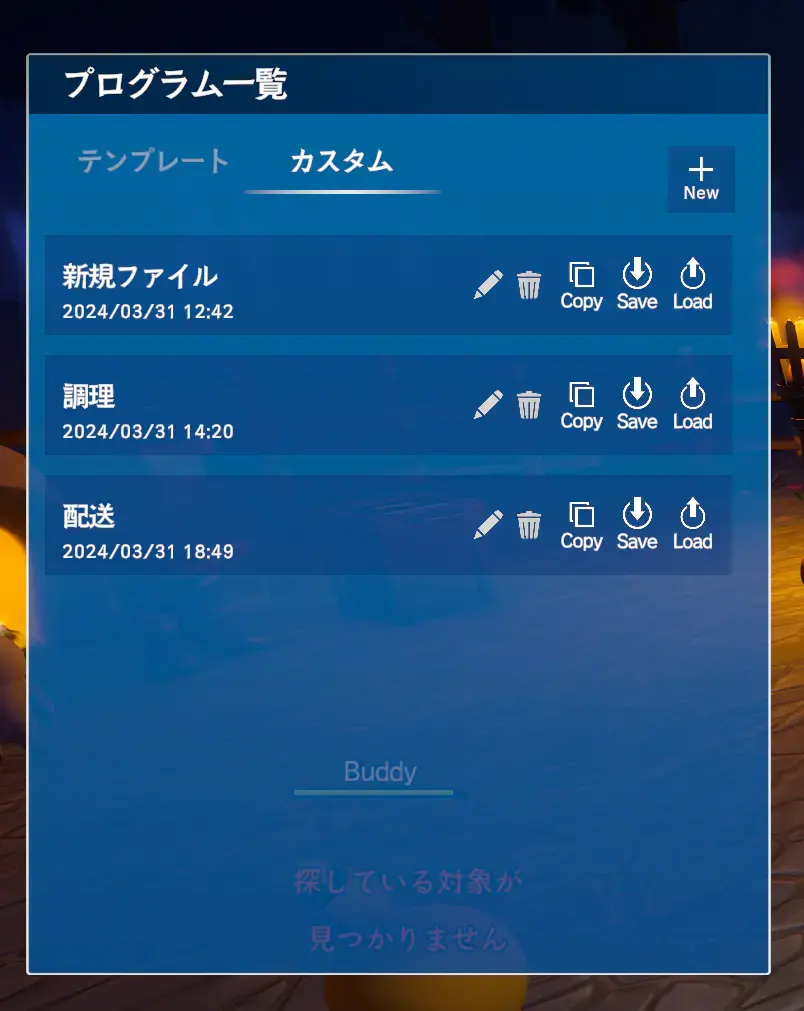804x1011 pixels.
Task: Select the カスタム tab
Action: pyautogui.click(x=342, y=161)
